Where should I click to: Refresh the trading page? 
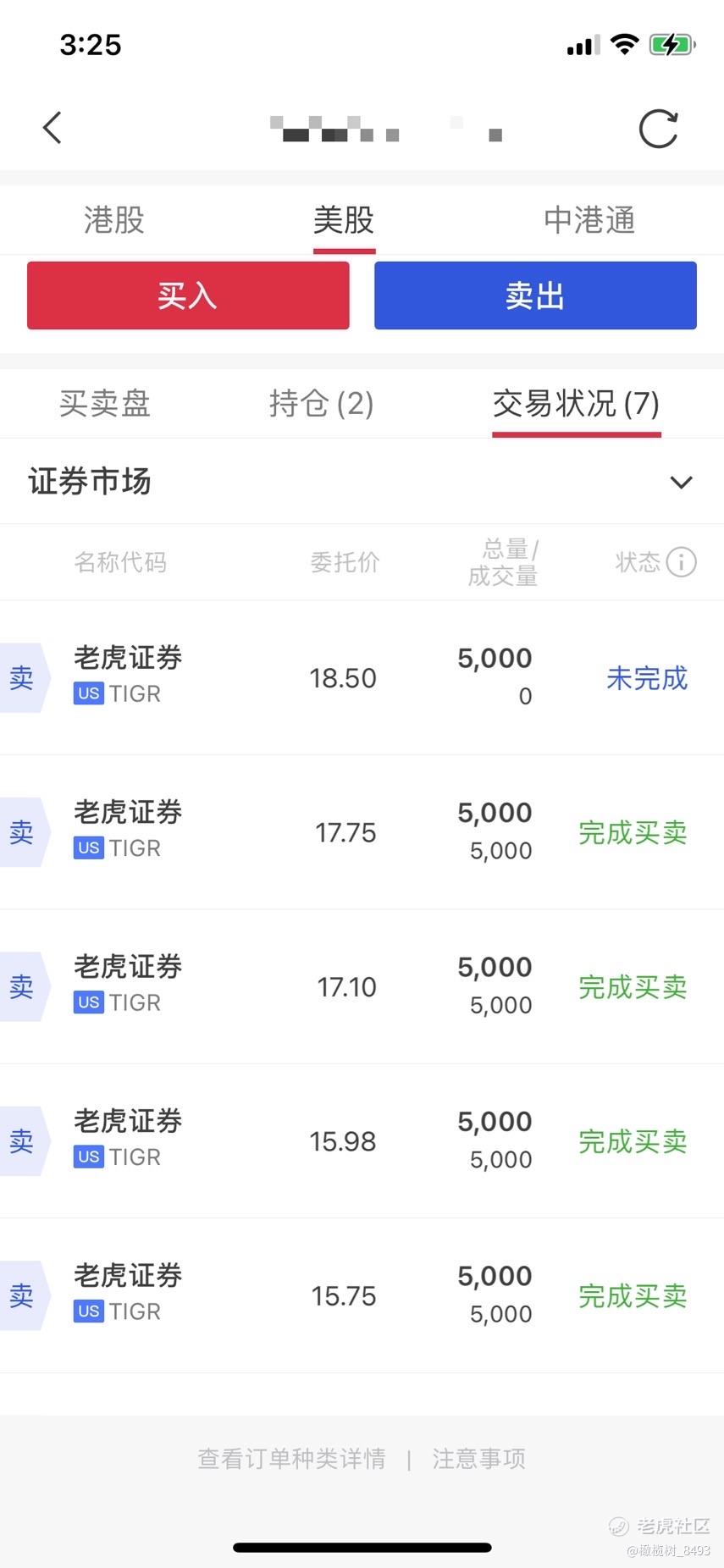[658, 129]
